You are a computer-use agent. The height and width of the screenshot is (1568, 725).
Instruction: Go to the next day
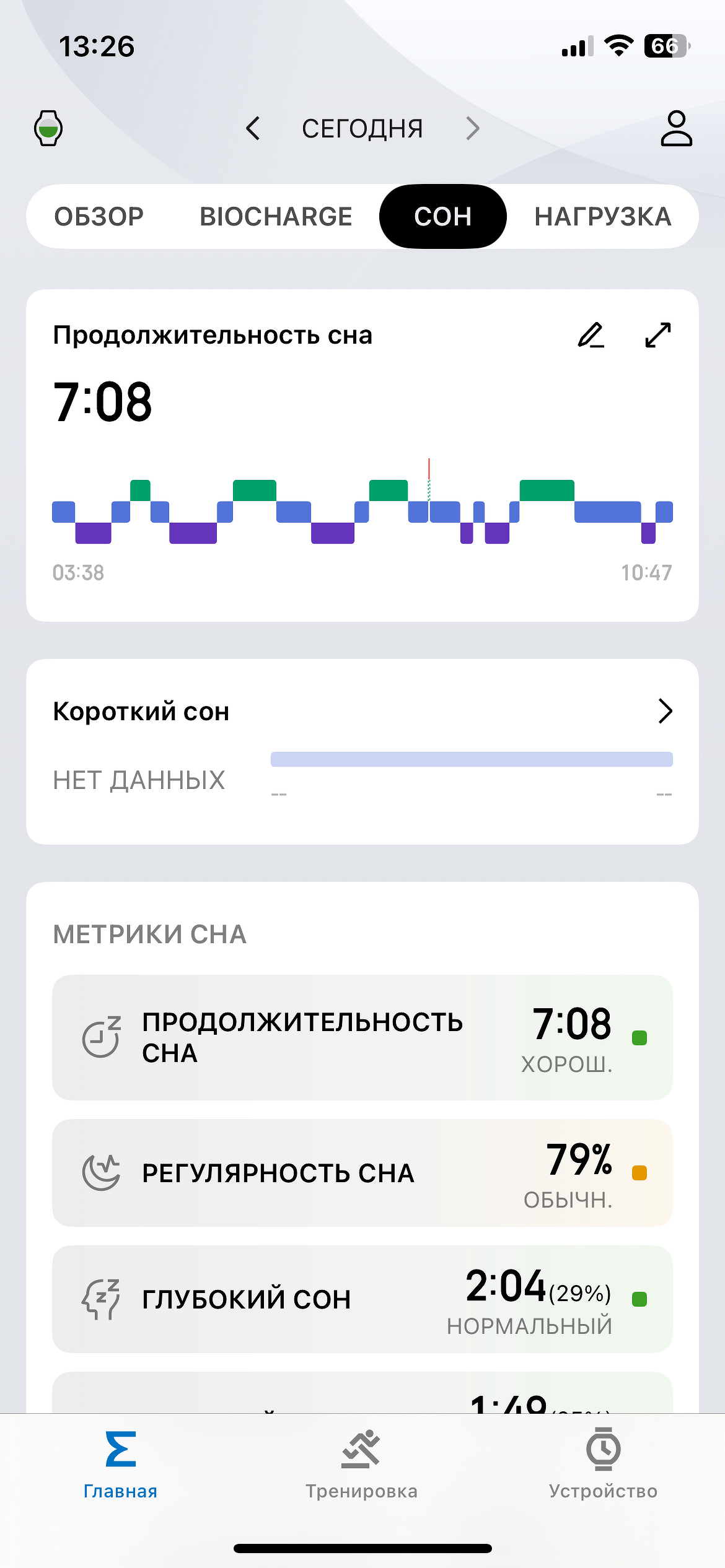coord(473,128)
